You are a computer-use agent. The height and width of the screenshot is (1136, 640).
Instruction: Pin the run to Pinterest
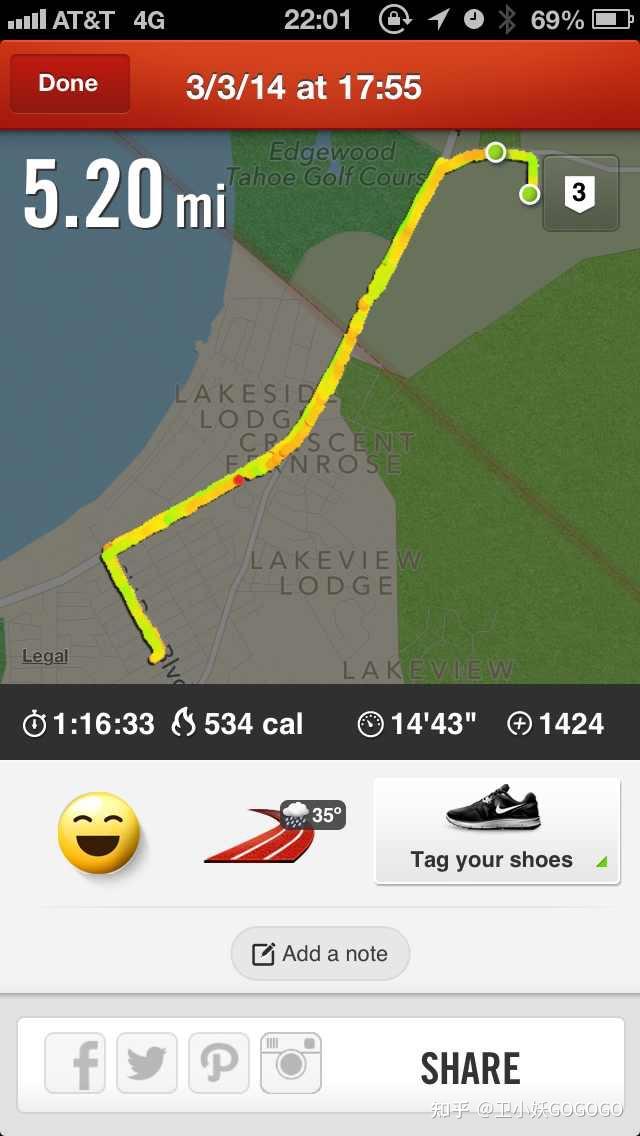(x=219, y=1063)
